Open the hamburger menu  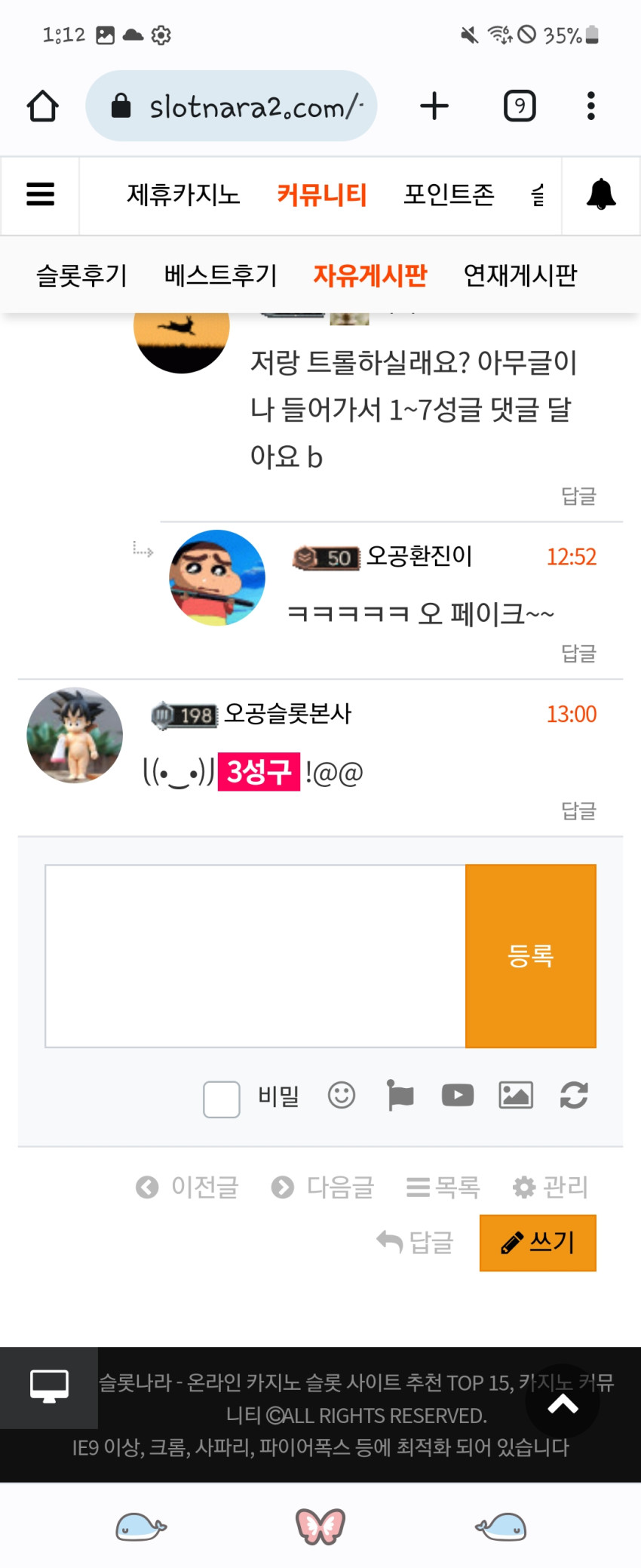(x=40, y=195)
